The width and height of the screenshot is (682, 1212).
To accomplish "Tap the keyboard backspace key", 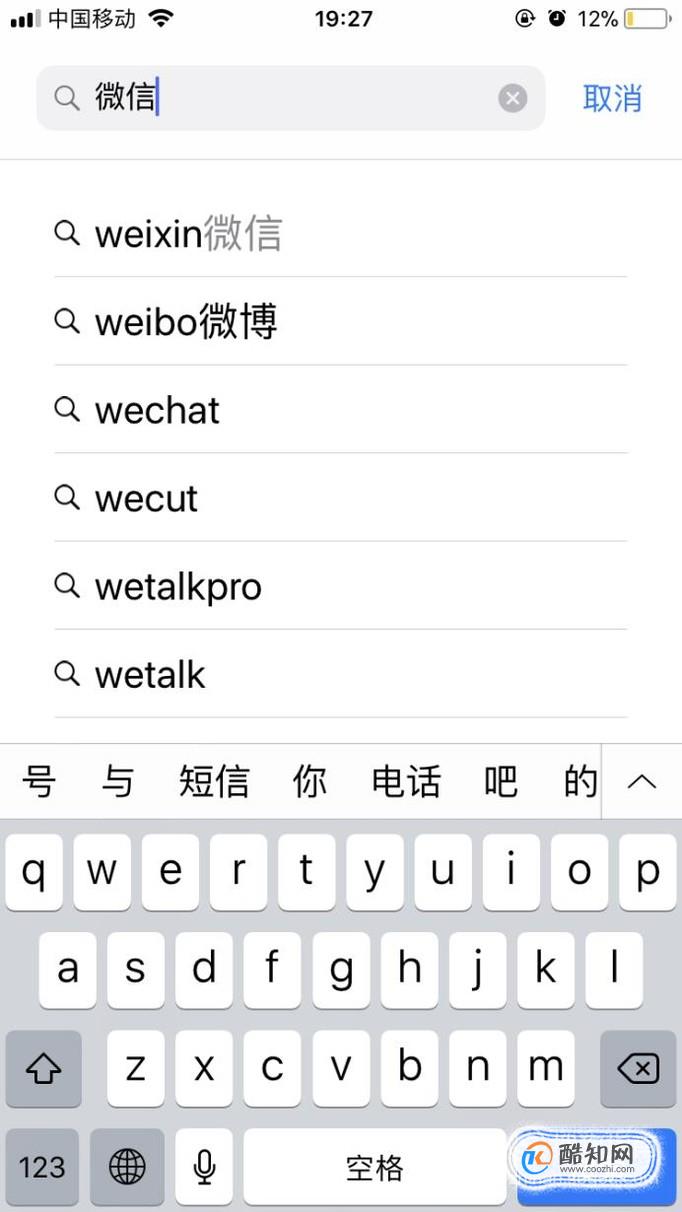I will tap(638, 1069).
